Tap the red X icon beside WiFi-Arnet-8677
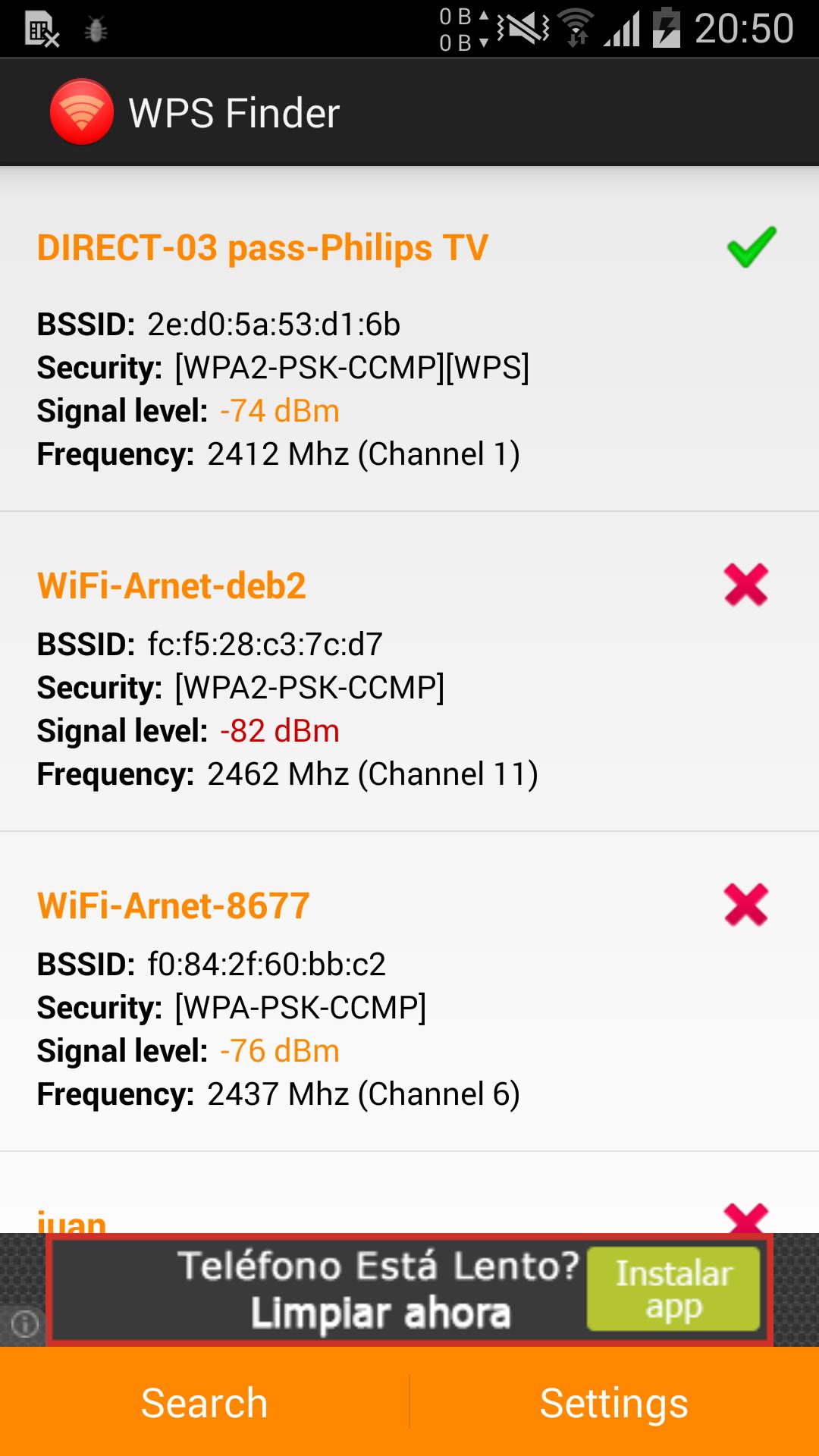Viewport: 819px width, 1456px height. coord(745,904)
